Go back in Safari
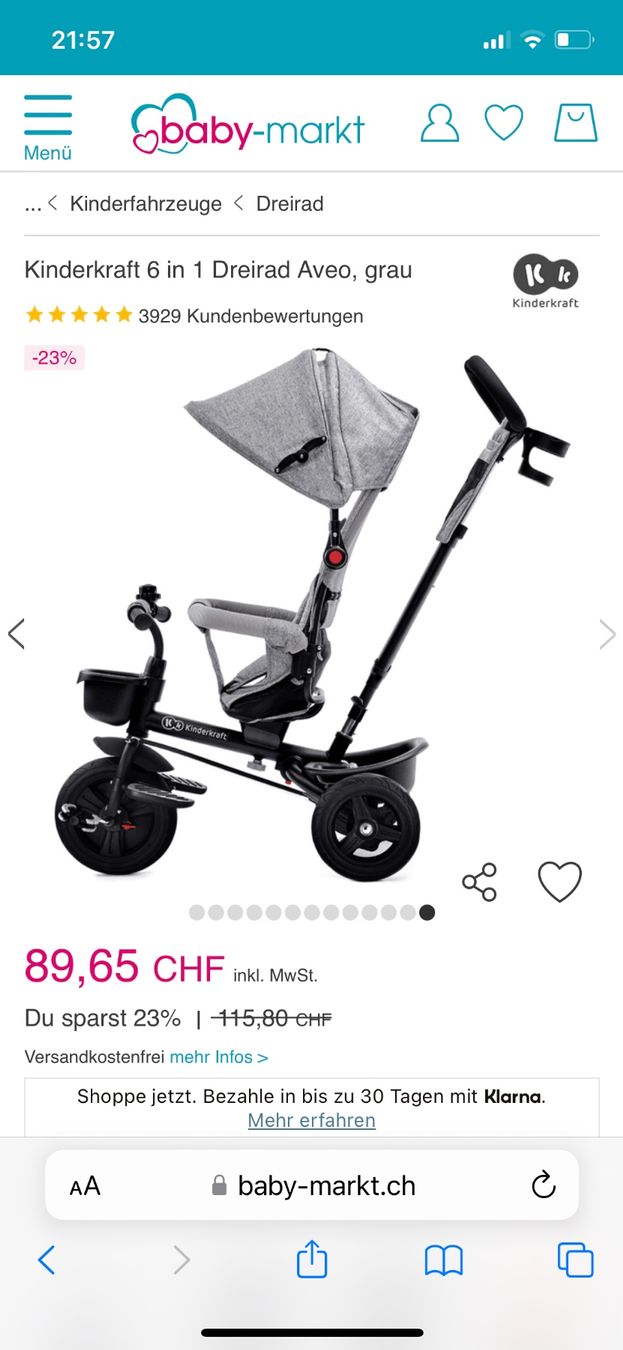This screenshot has height=1350, width=623. 46,1260
